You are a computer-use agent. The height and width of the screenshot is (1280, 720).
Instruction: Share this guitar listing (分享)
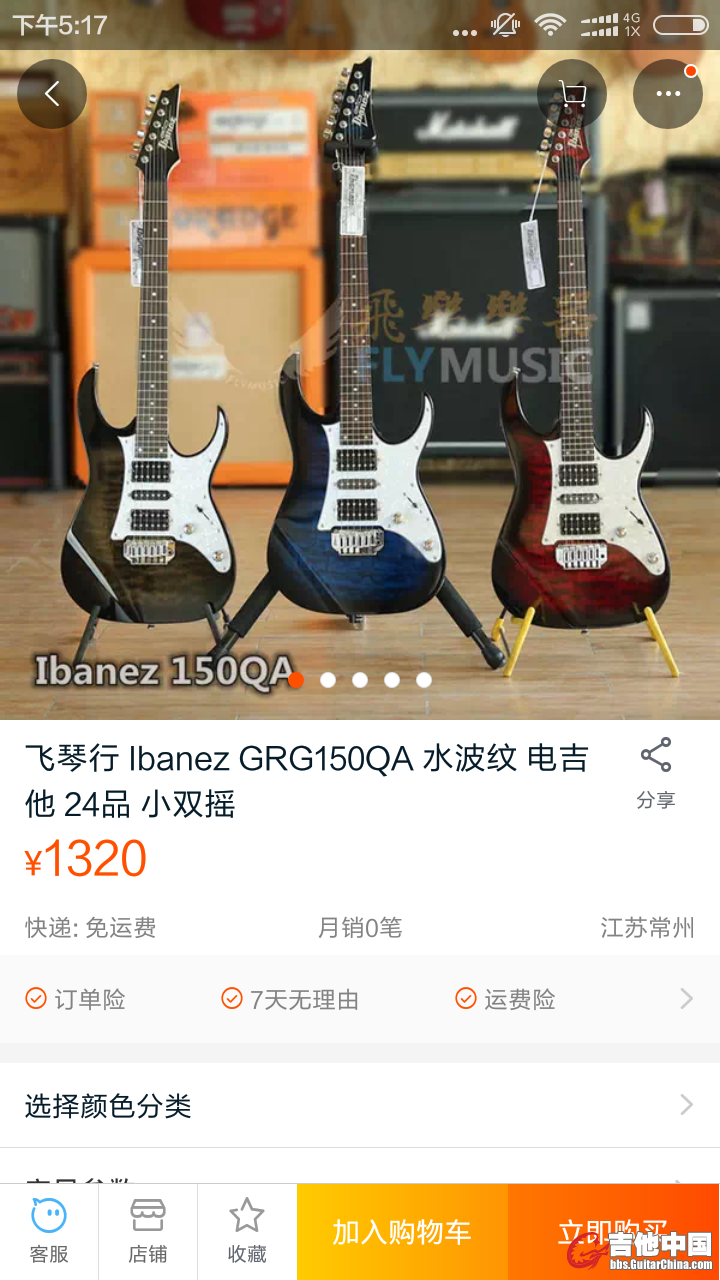click(656, 772)
